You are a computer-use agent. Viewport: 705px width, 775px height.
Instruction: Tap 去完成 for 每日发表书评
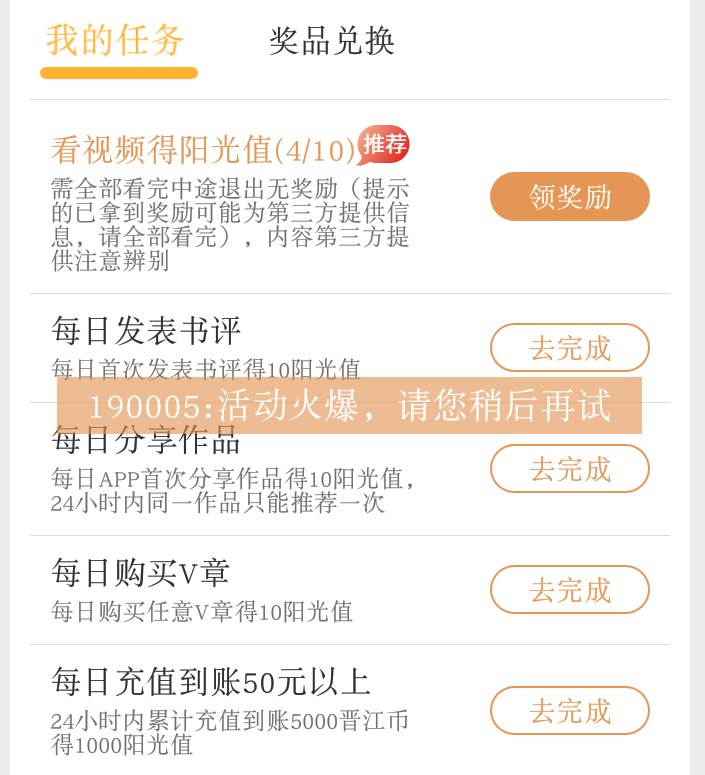click(x=569, y=348)
